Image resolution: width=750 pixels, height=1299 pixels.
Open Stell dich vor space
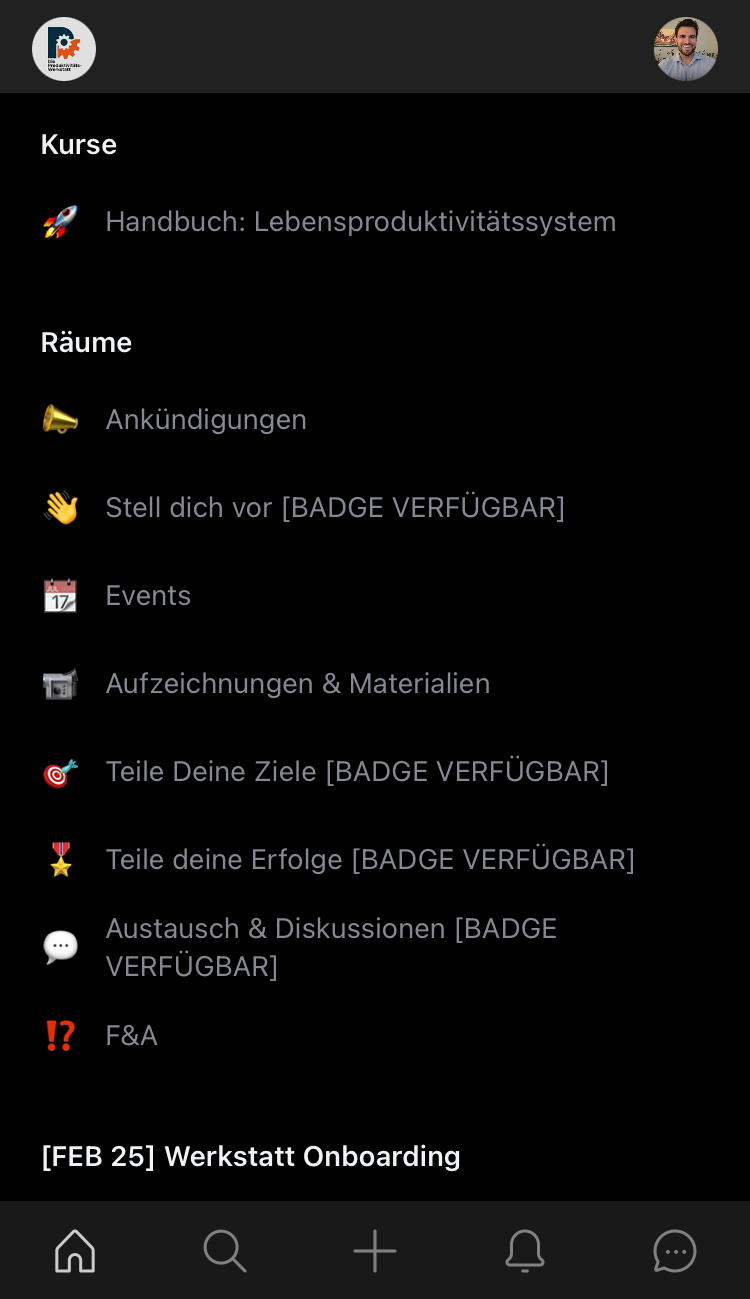coord(335,507)
